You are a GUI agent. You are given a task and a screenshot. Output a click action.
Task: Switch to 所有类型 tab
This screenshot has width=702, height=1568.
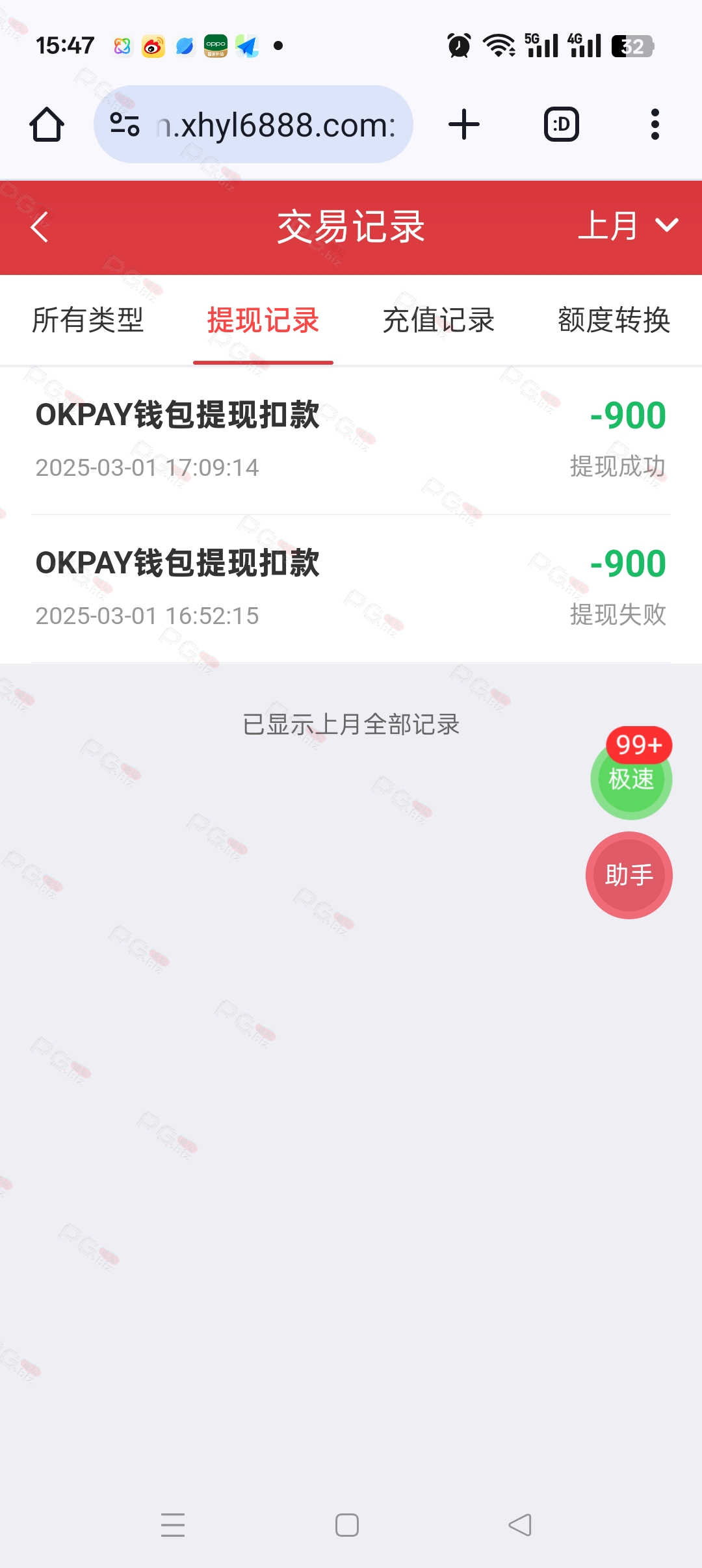(x=88, y=320)
